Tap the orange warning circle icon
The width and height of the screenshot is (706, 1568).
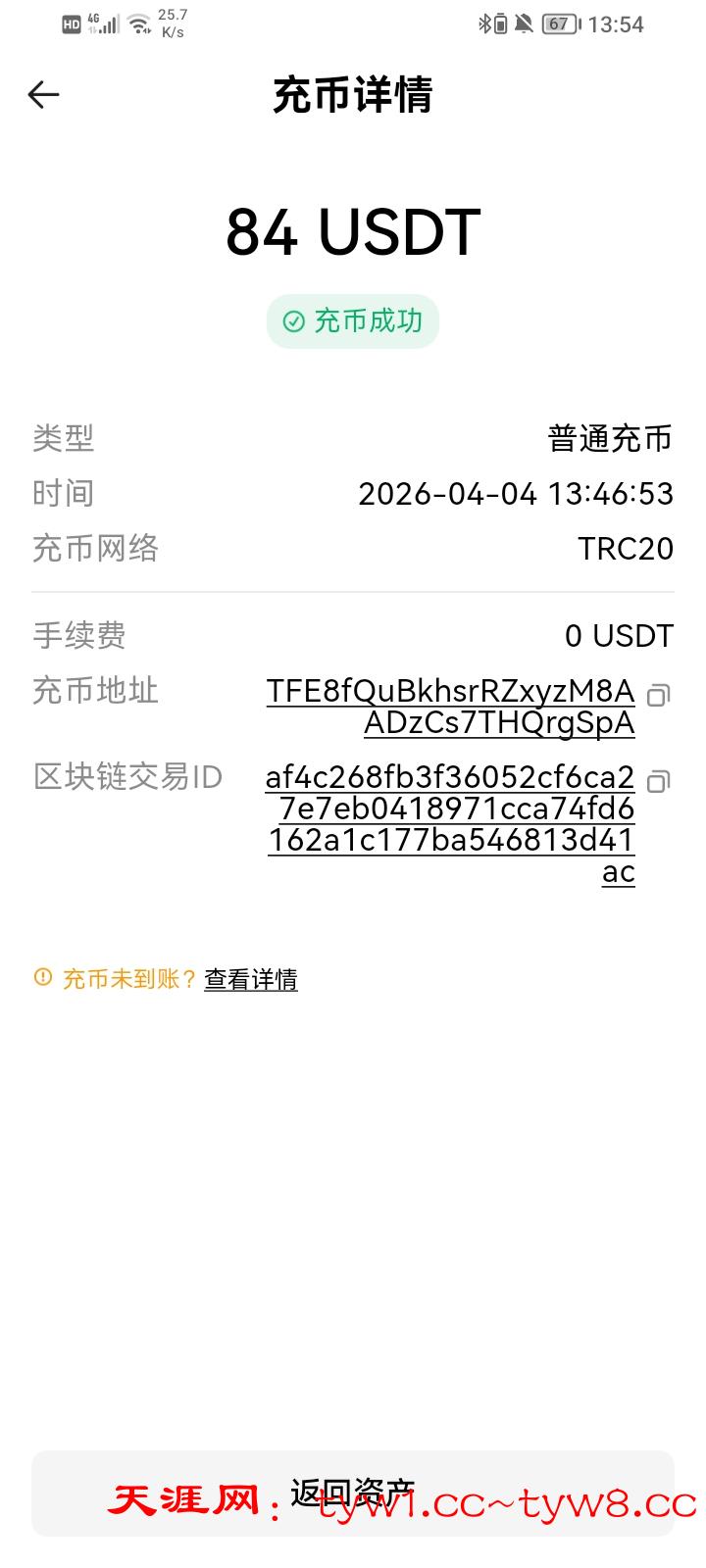[x=41, y=978]
